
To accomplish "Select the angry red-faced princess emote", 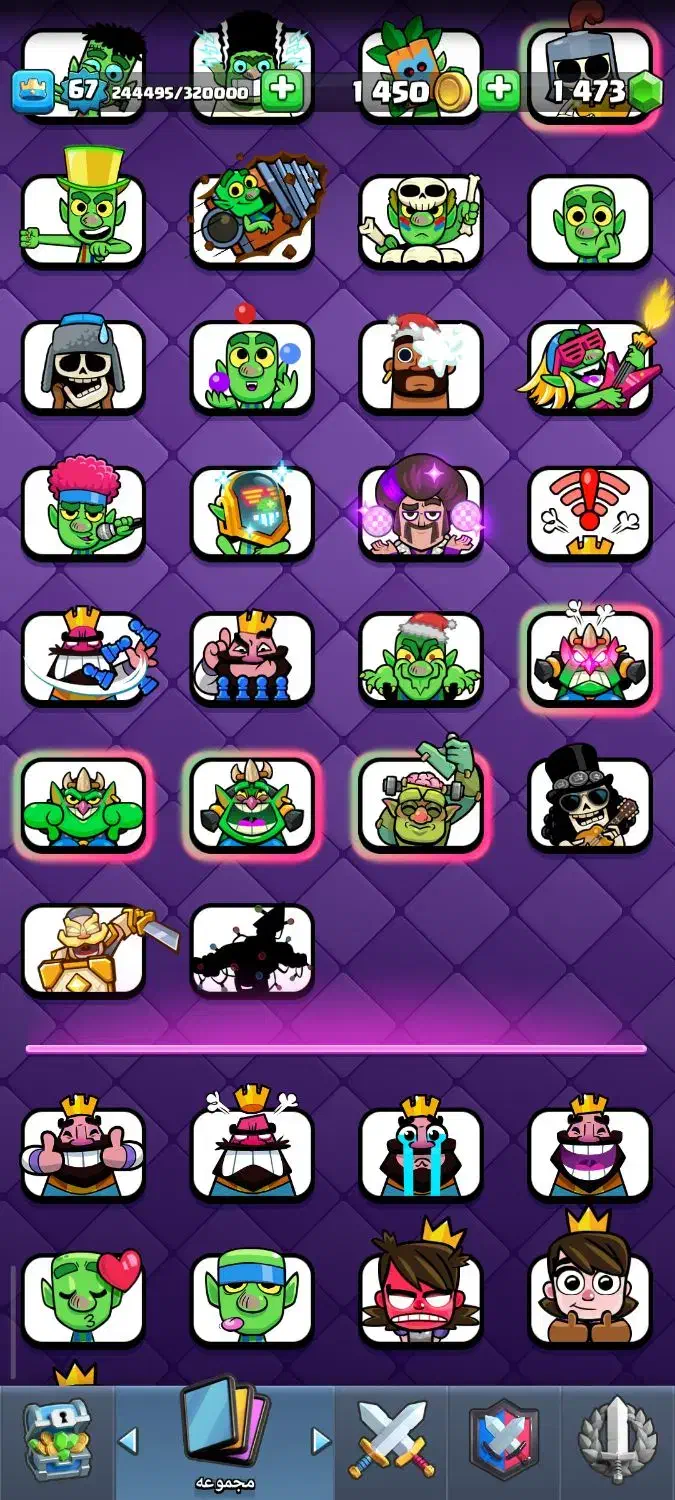I will click(x=421, y=1298).
